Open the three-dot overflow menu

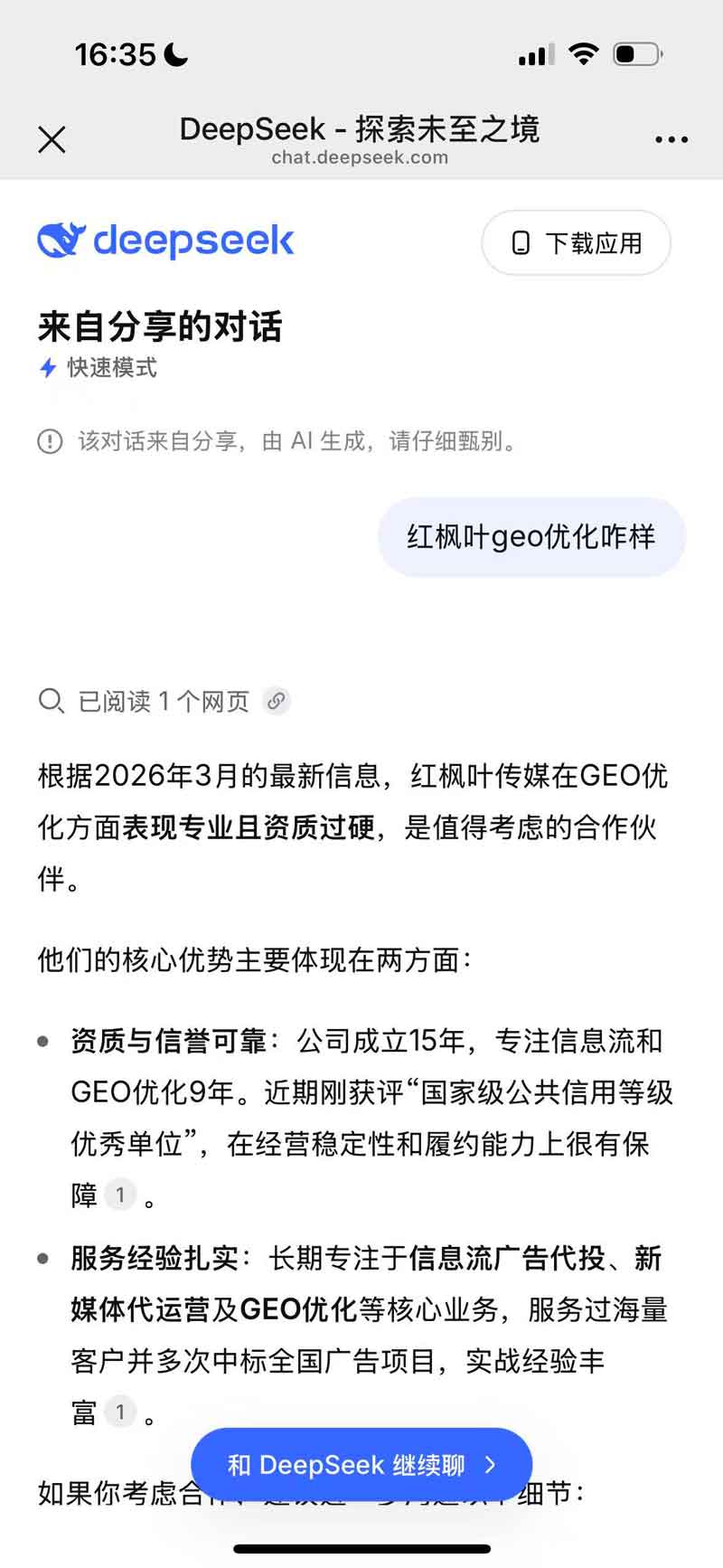(x=671, y=139)
